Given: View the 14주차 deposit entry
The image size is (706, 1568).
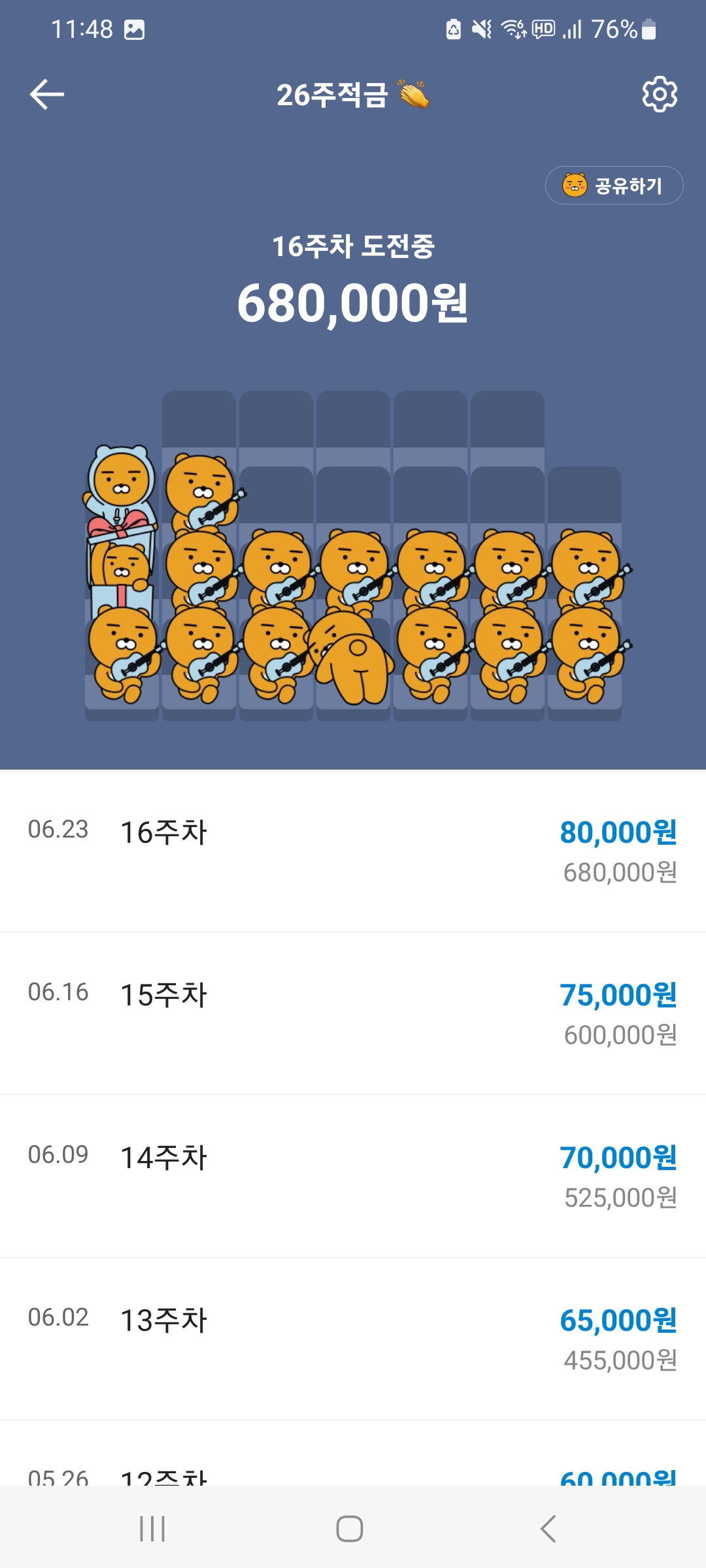Looking at the screenshot, I should [353, 1176].
